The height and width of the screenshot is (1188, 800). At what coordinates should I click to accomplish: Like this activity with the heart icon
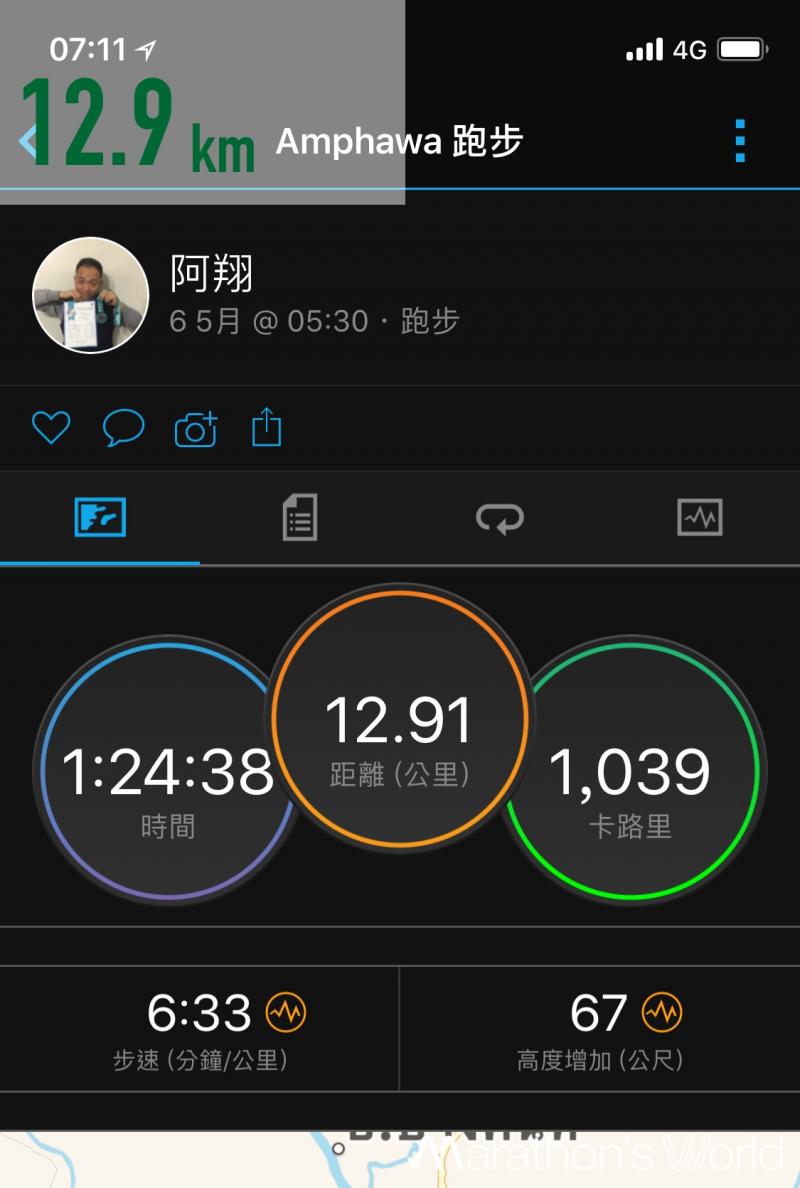pyautogui.click(x=50, y=428)
